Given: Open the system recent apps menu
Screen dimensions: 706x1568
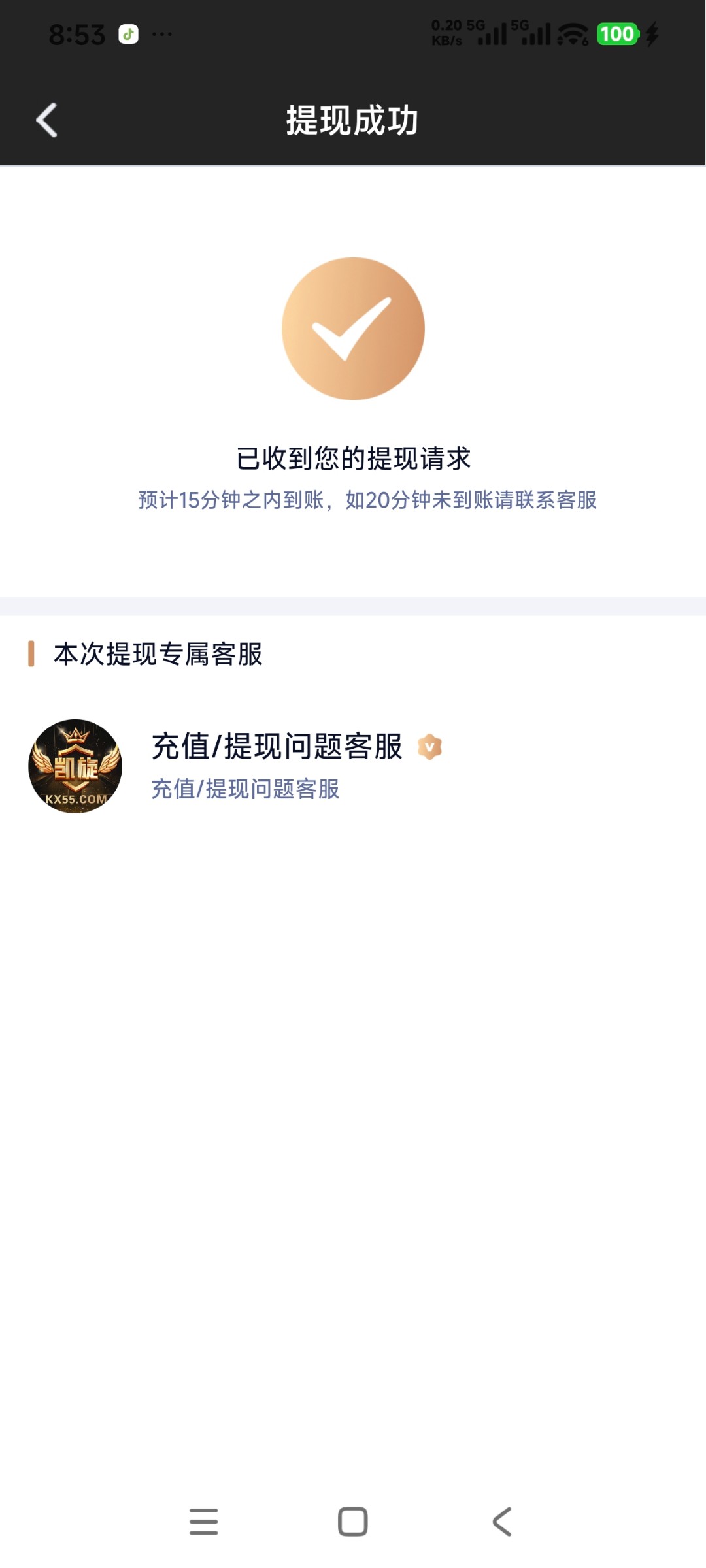Looking at the screenshot, I should 203,1522.
